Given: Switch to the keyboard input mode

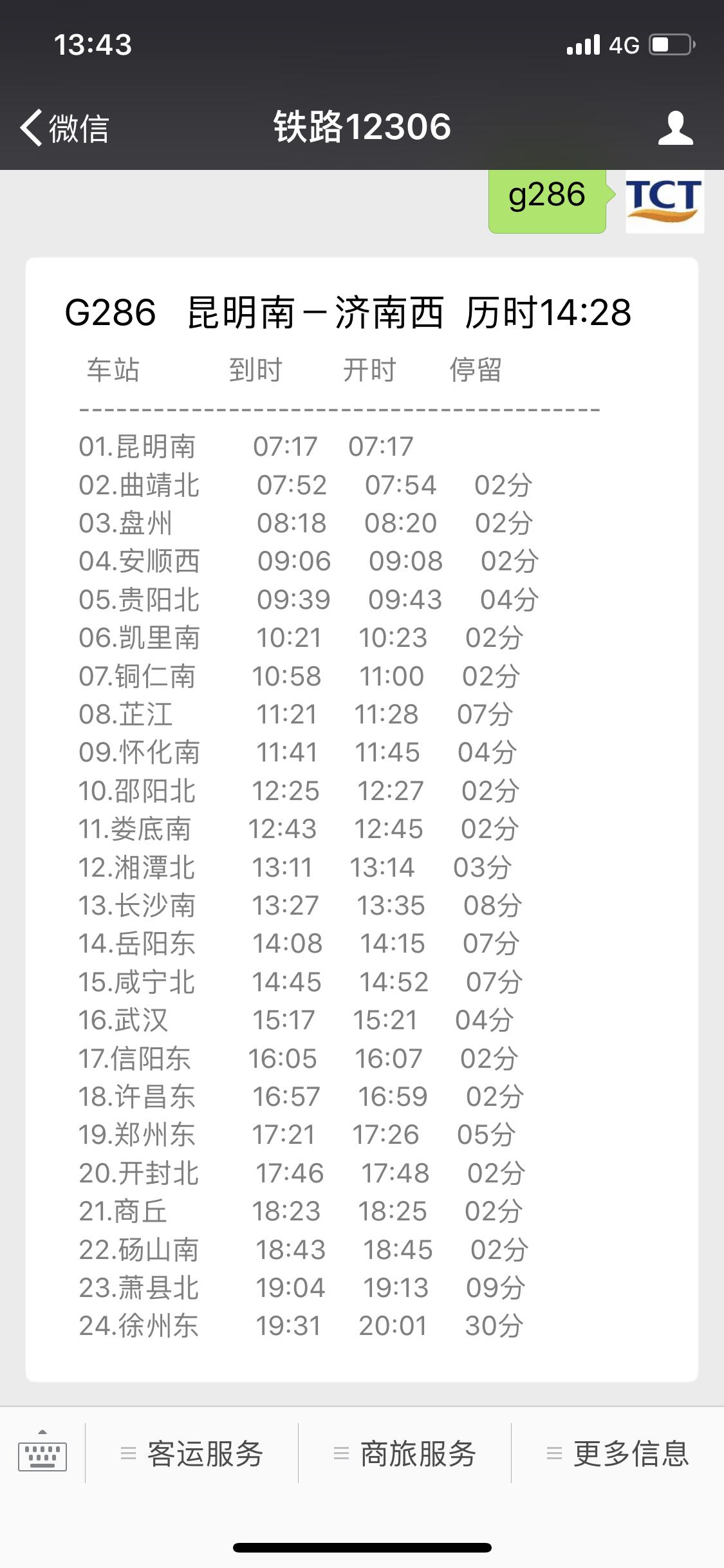Looking at the screenshot, I should click(x=42, y=1453).
